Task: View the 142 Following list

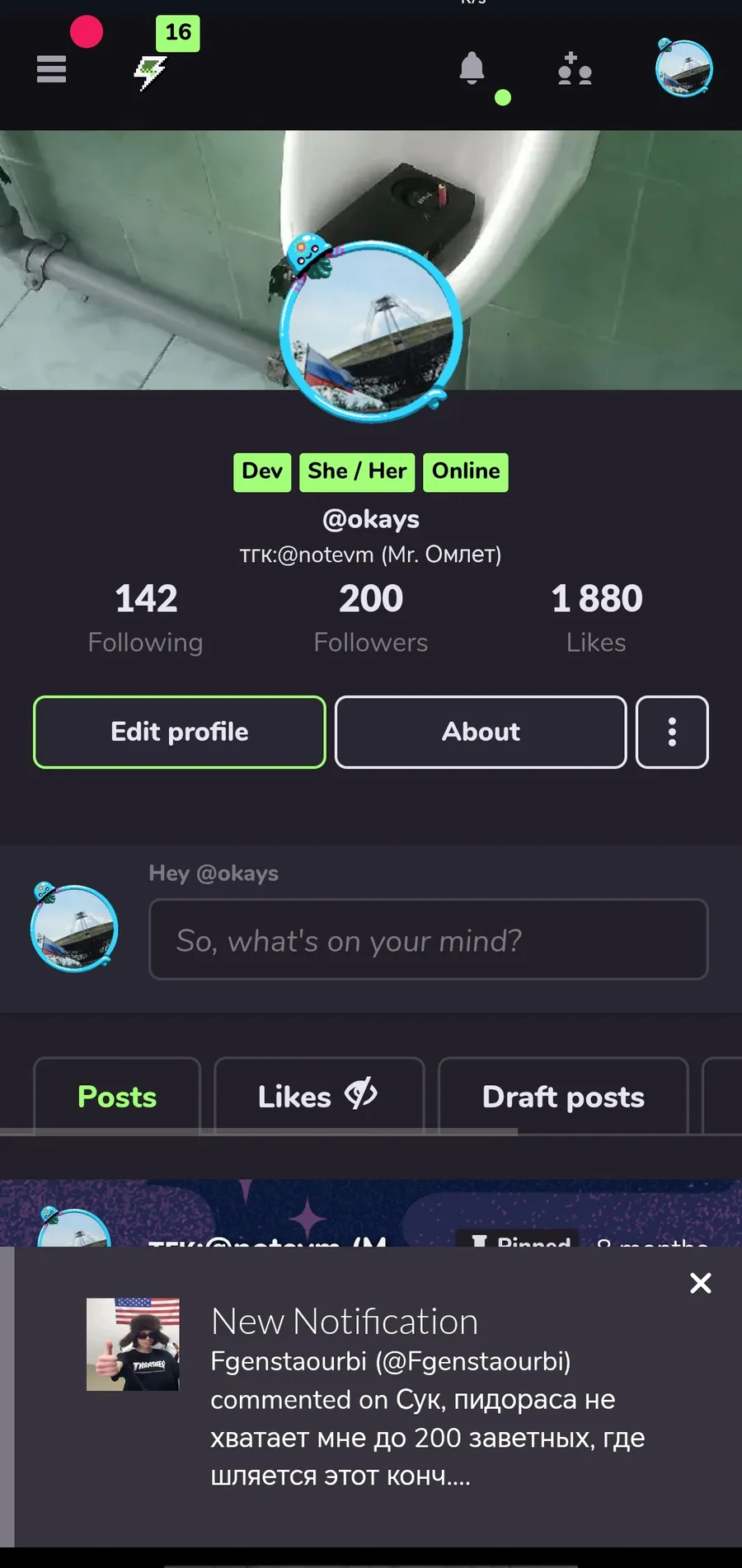Action: (146, 618)
